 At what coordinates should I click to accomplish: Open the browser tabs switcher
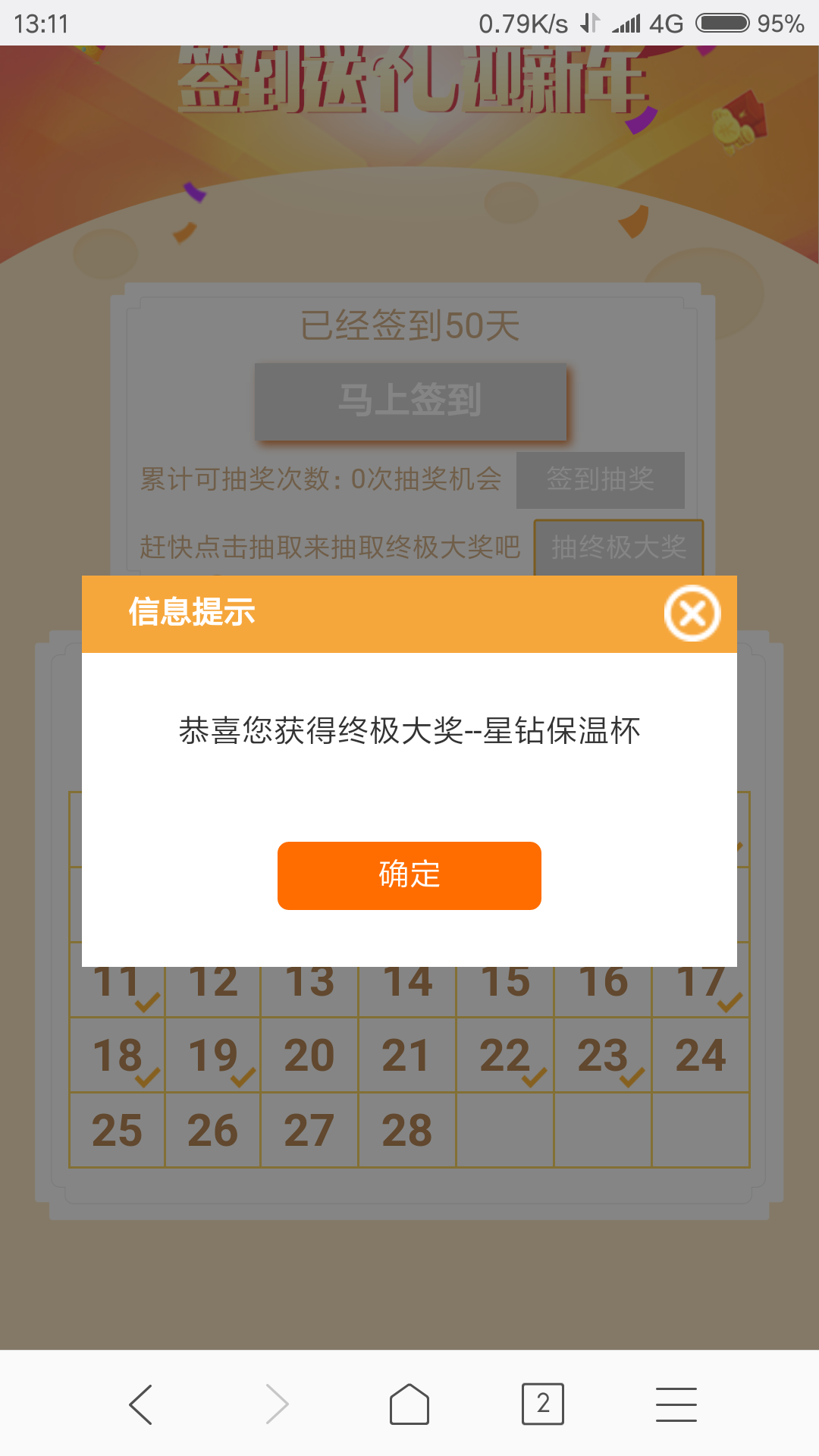click(x=542, y=1404)
